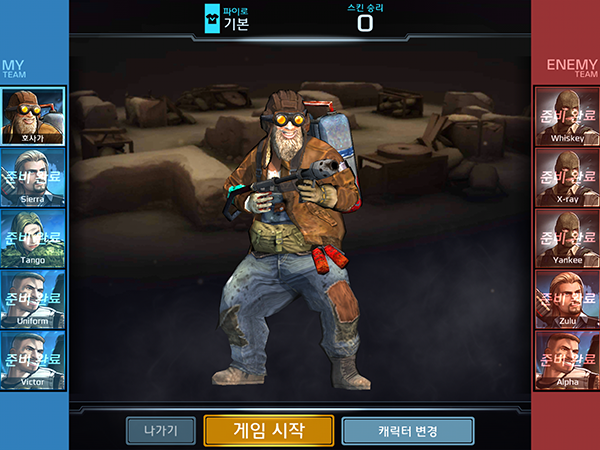
Task: View enemy player Yankee's portrait
Action: coord(567,238)
